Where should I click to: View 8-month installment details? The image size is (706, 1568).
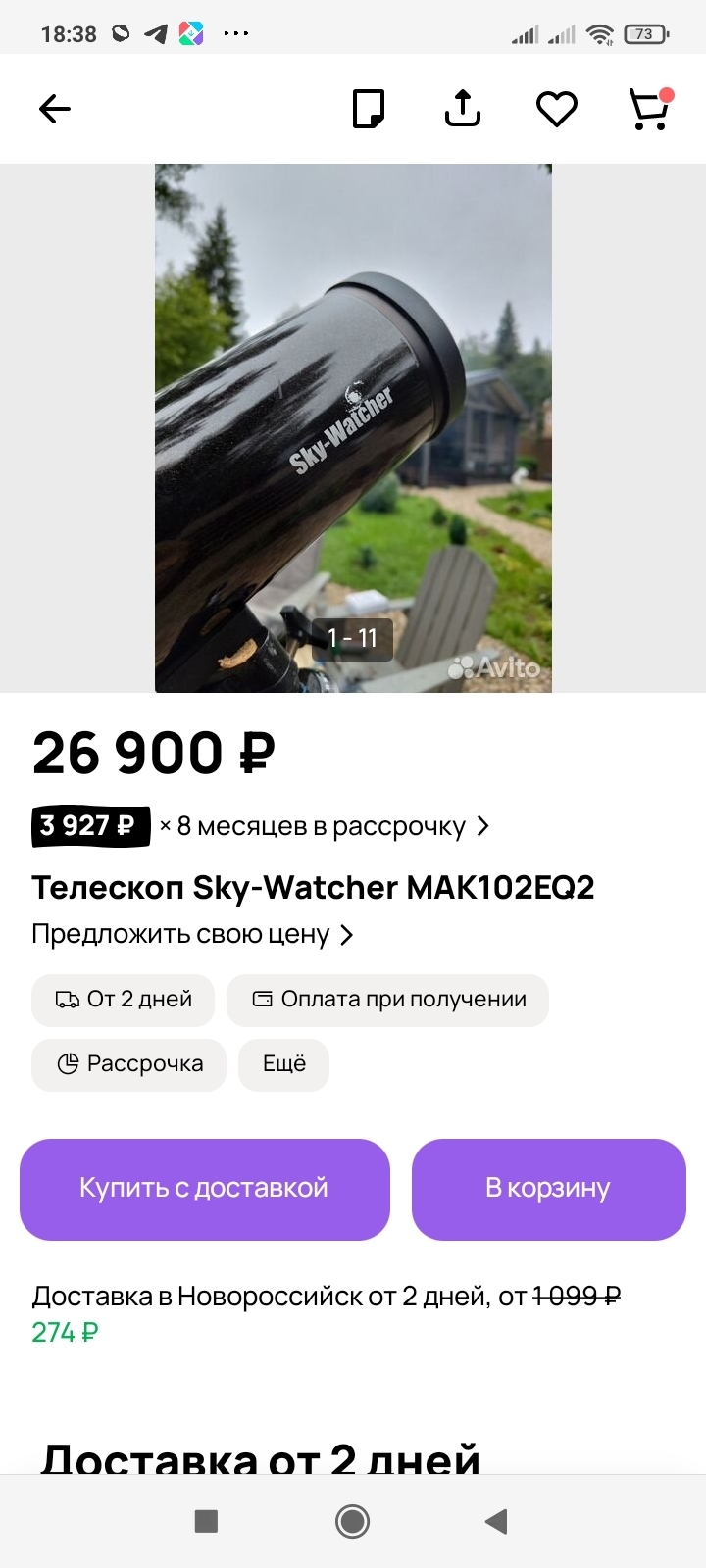(x=324, y=826)
